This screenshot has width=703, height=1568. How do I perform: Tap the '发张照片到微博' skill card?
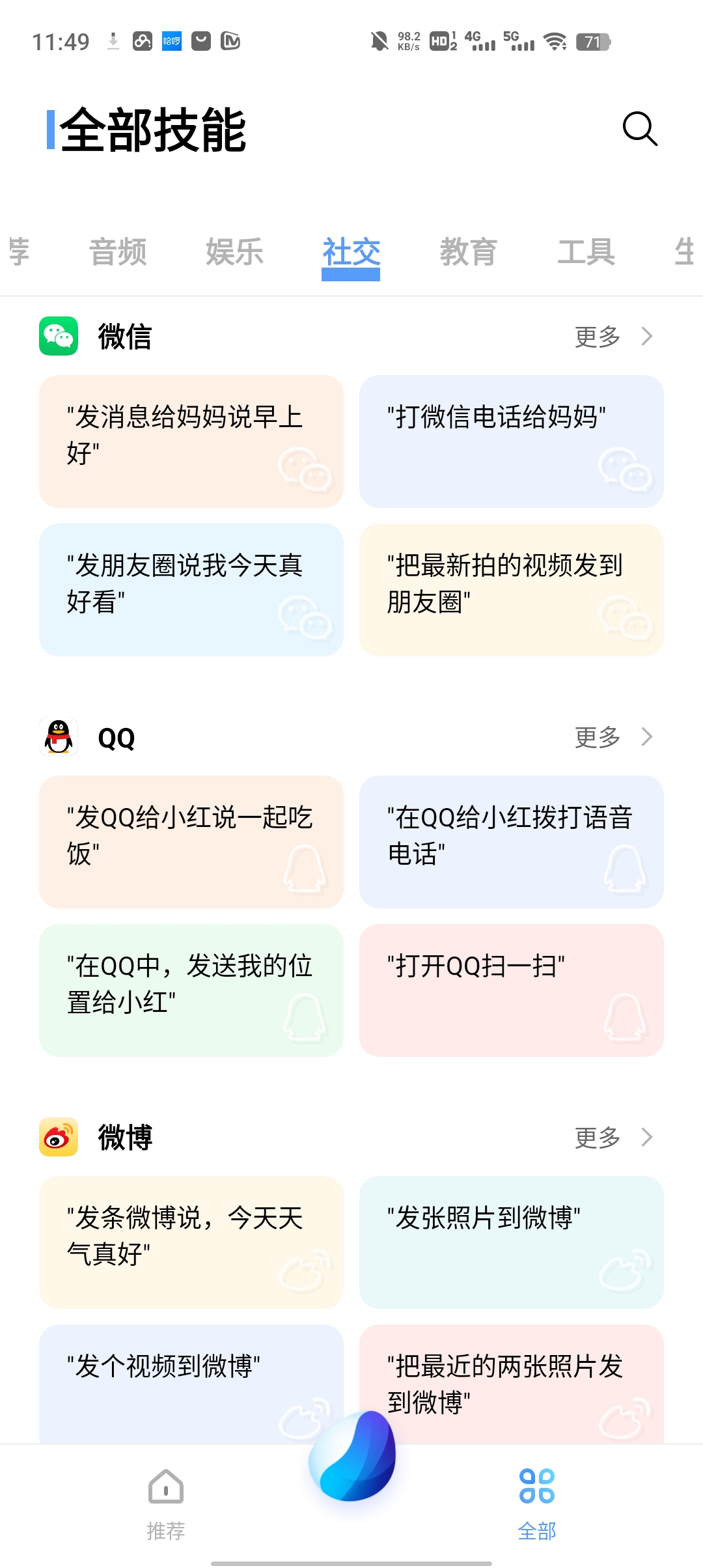point(512,1242)
